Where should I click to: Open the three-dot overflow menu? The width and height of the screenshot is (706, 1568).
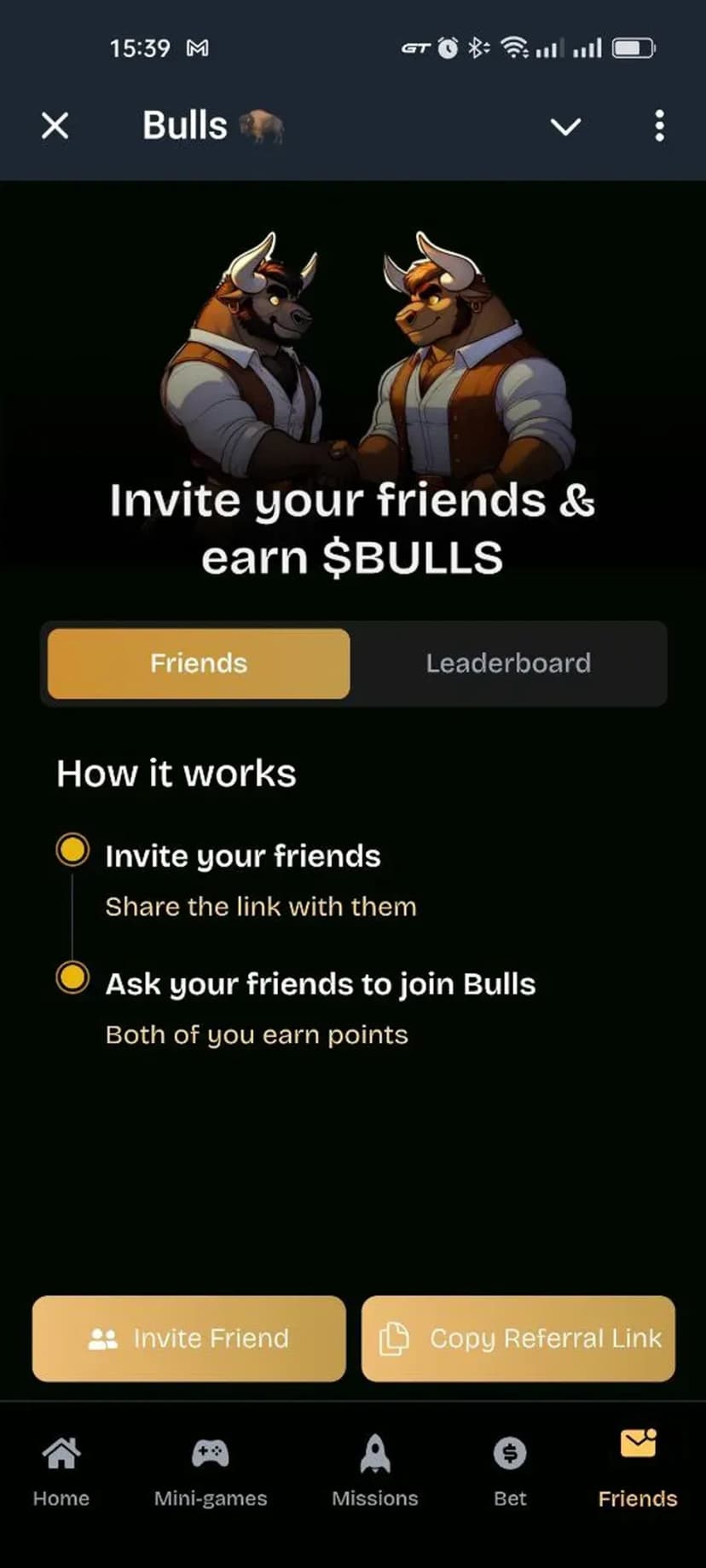click(659, 126)
